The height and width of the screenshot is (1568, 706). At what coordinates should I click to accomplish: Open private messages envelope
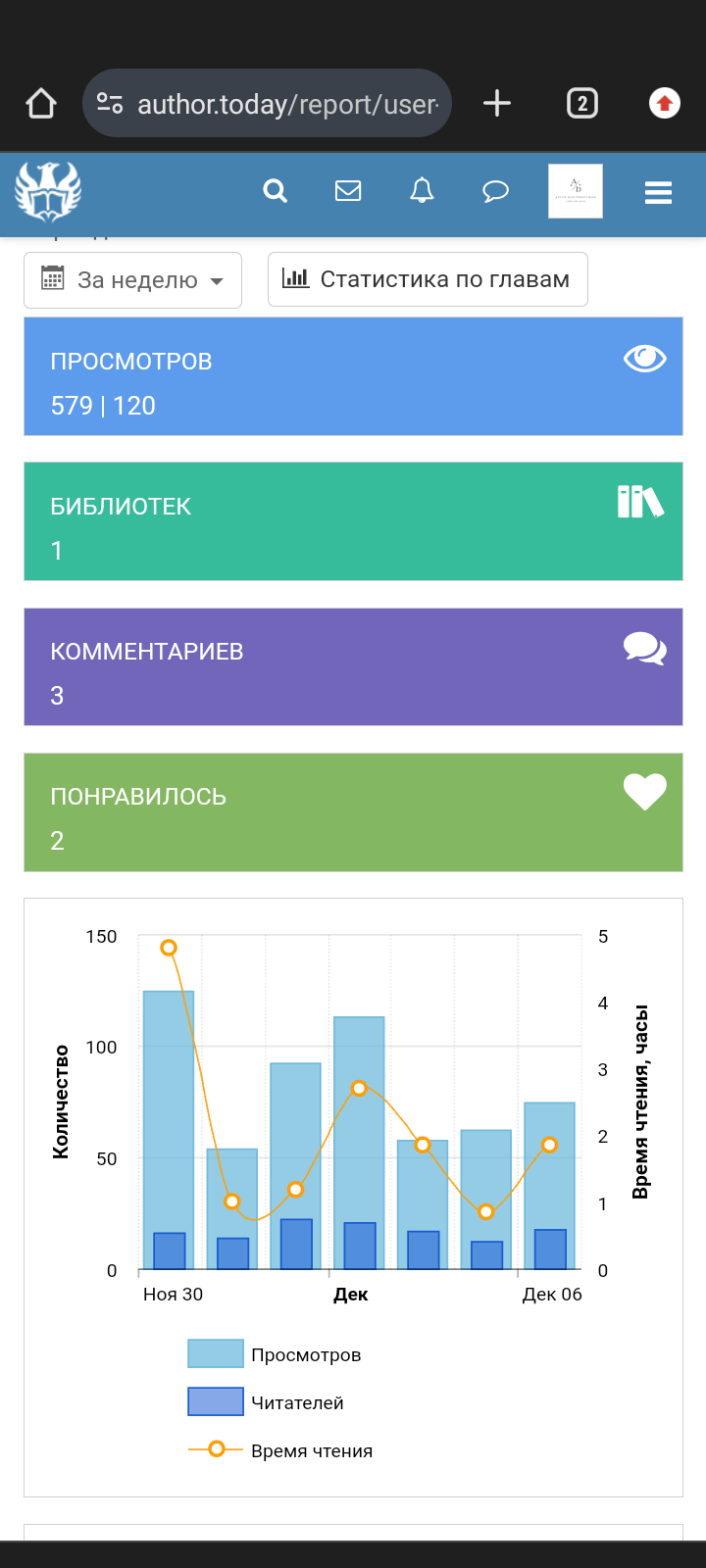[x=348, y=191]
